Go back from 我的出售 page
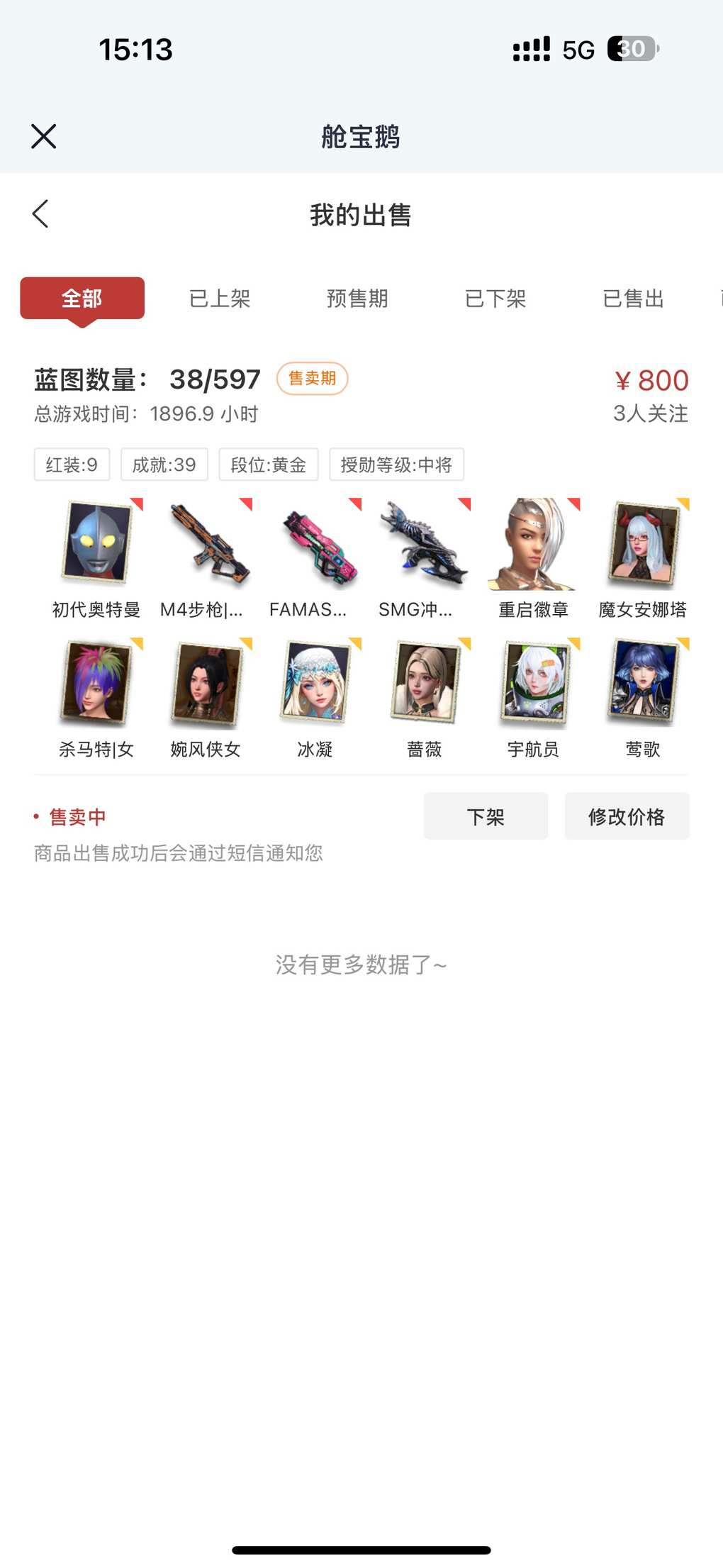Image resolution: width=723 pixels, height=1568 pixels. [x=40, y=213]
